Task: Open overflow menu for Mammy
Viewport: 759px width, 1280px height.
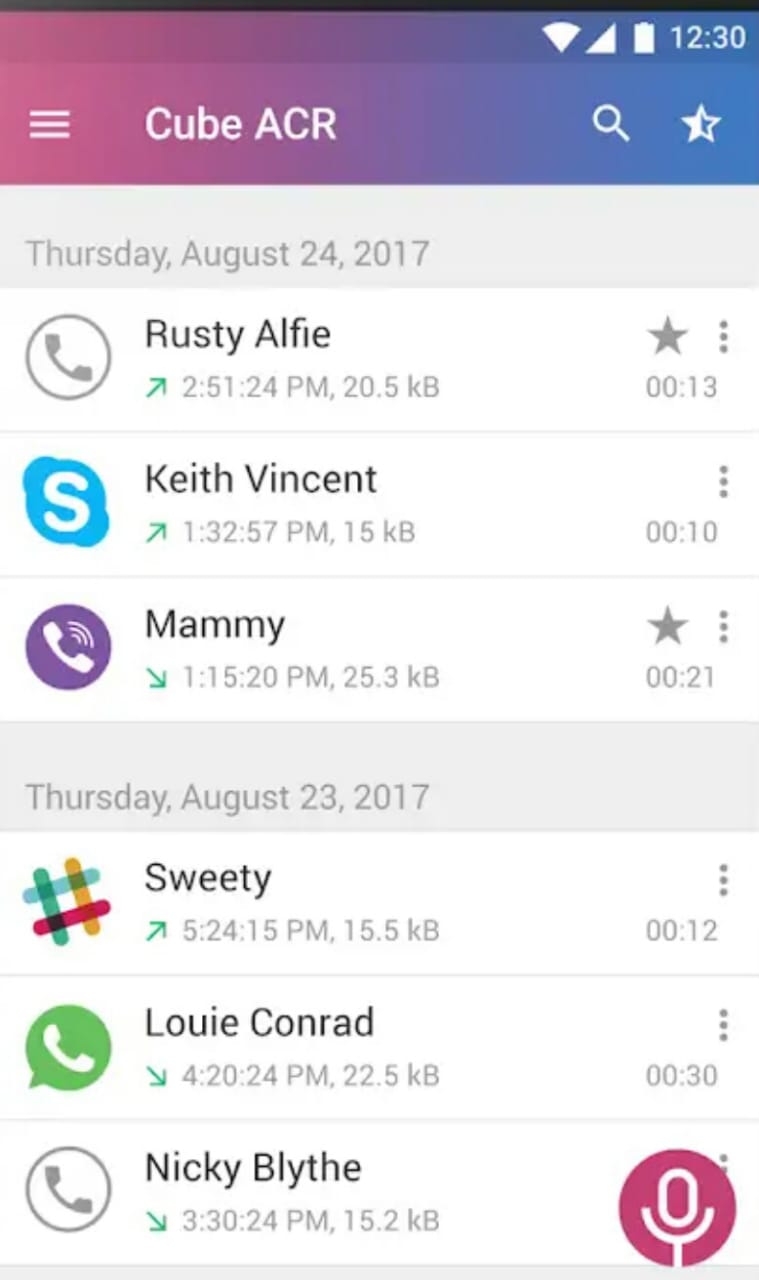Action: 723,627
